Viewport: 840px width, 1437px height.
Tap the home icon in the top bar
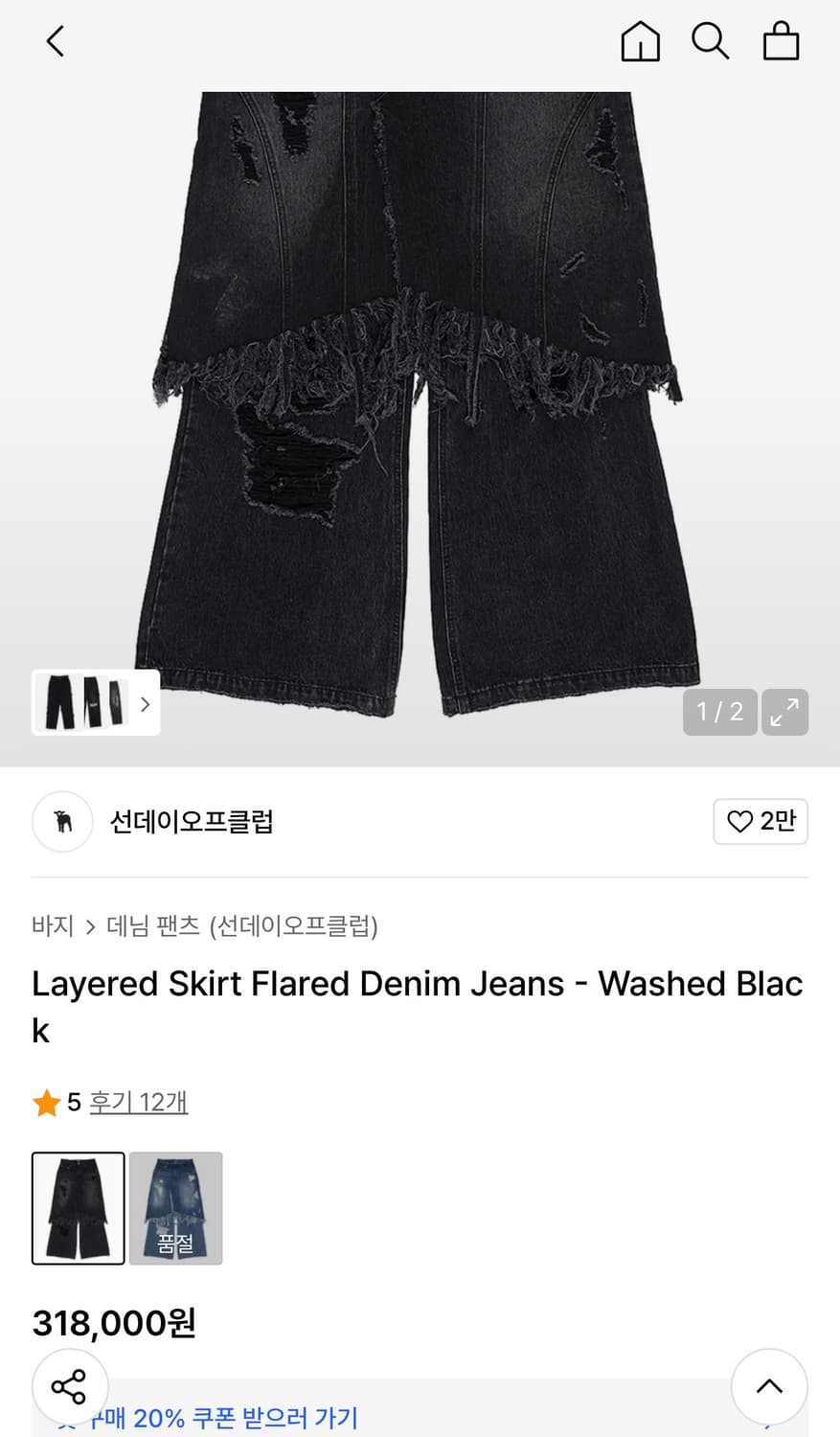640,41
